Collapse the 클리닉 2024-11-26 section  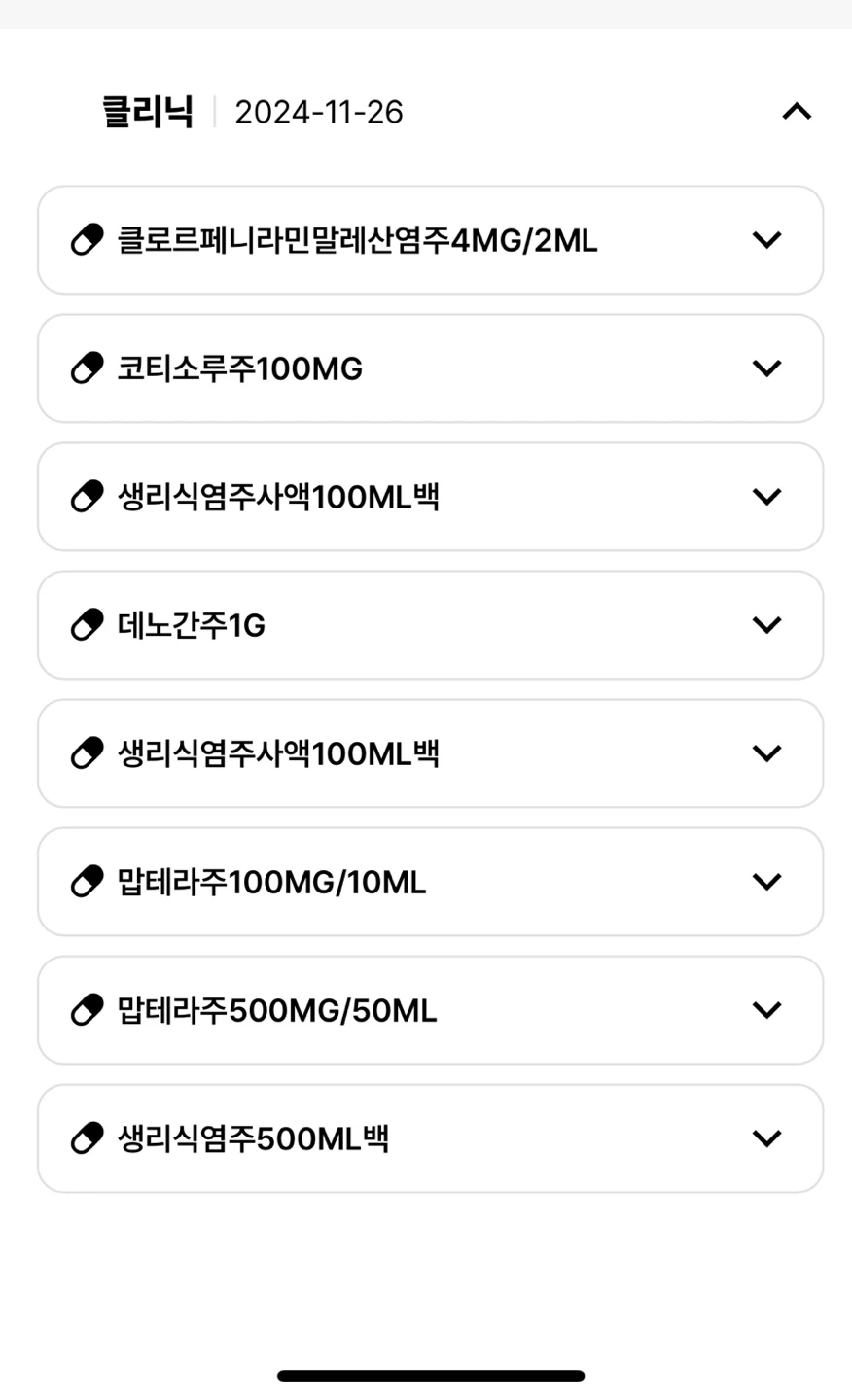click(796, 112)
